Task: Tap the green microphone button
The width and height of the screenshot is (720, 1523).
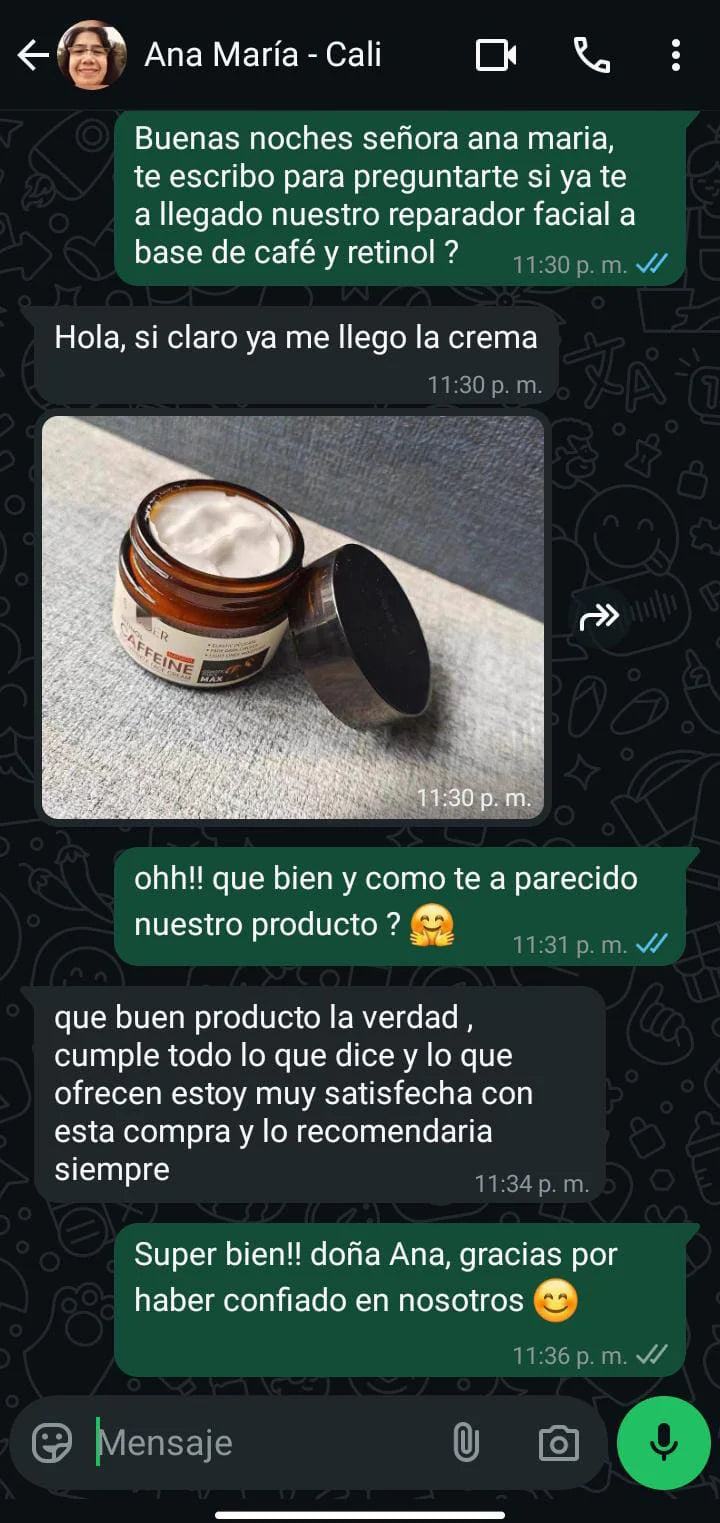Action: 663,1443
